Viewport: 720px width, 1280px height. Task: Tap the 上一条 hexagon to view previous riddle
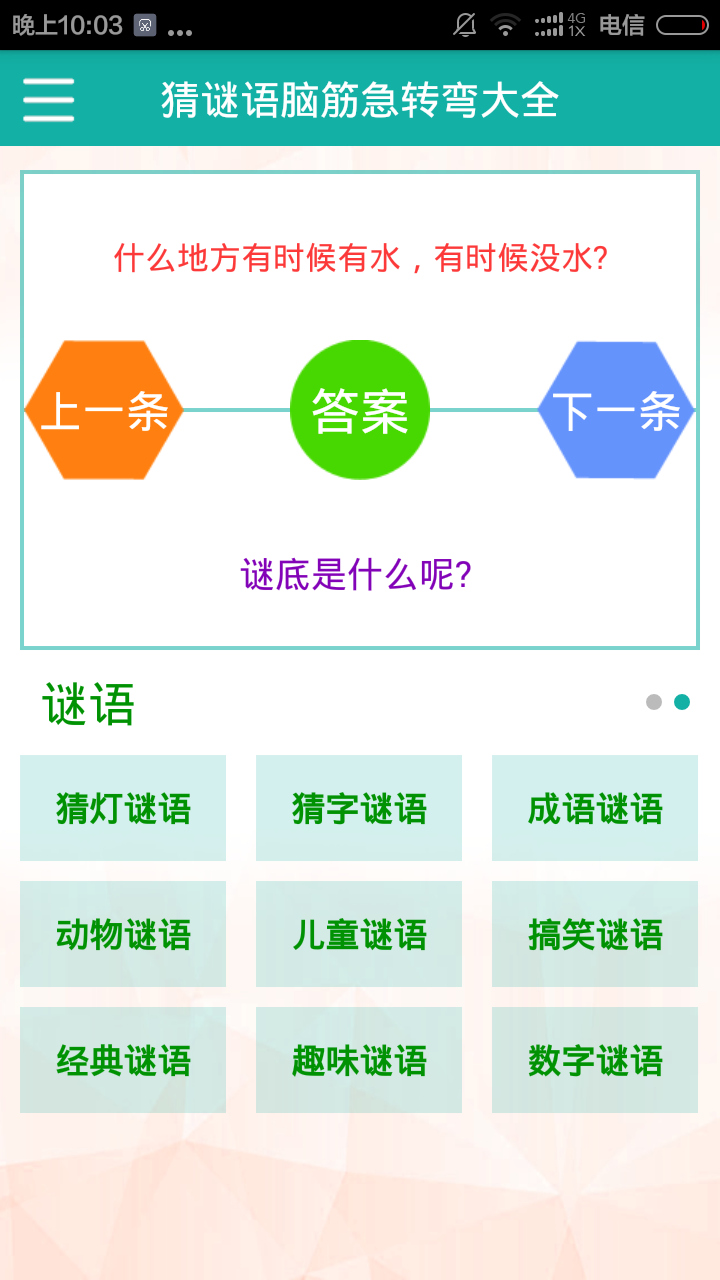pos(105,409)
